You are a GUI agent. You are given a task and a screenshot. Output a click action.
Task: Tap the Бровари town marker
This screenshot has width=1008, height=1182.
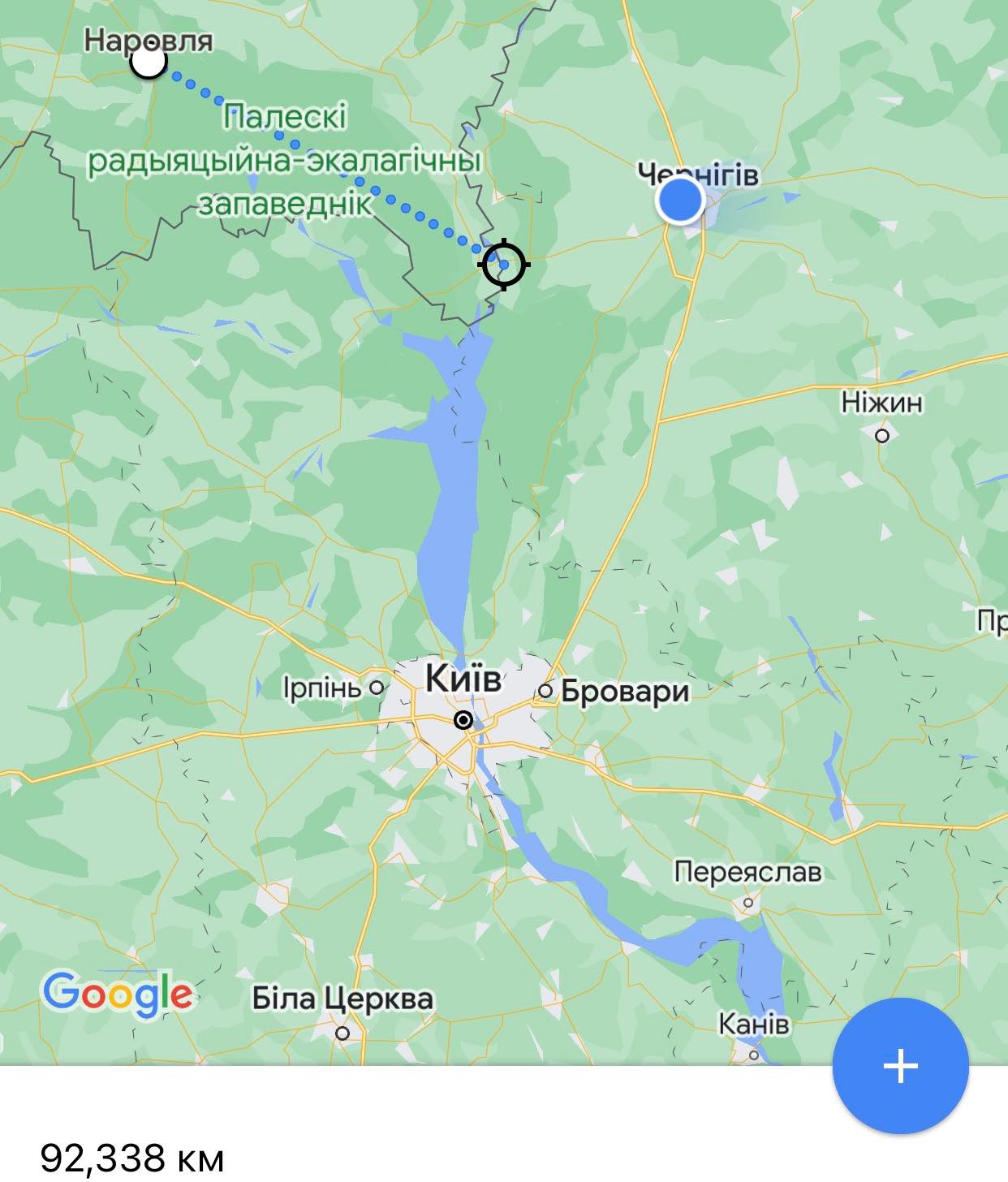(x=546, y=691)
